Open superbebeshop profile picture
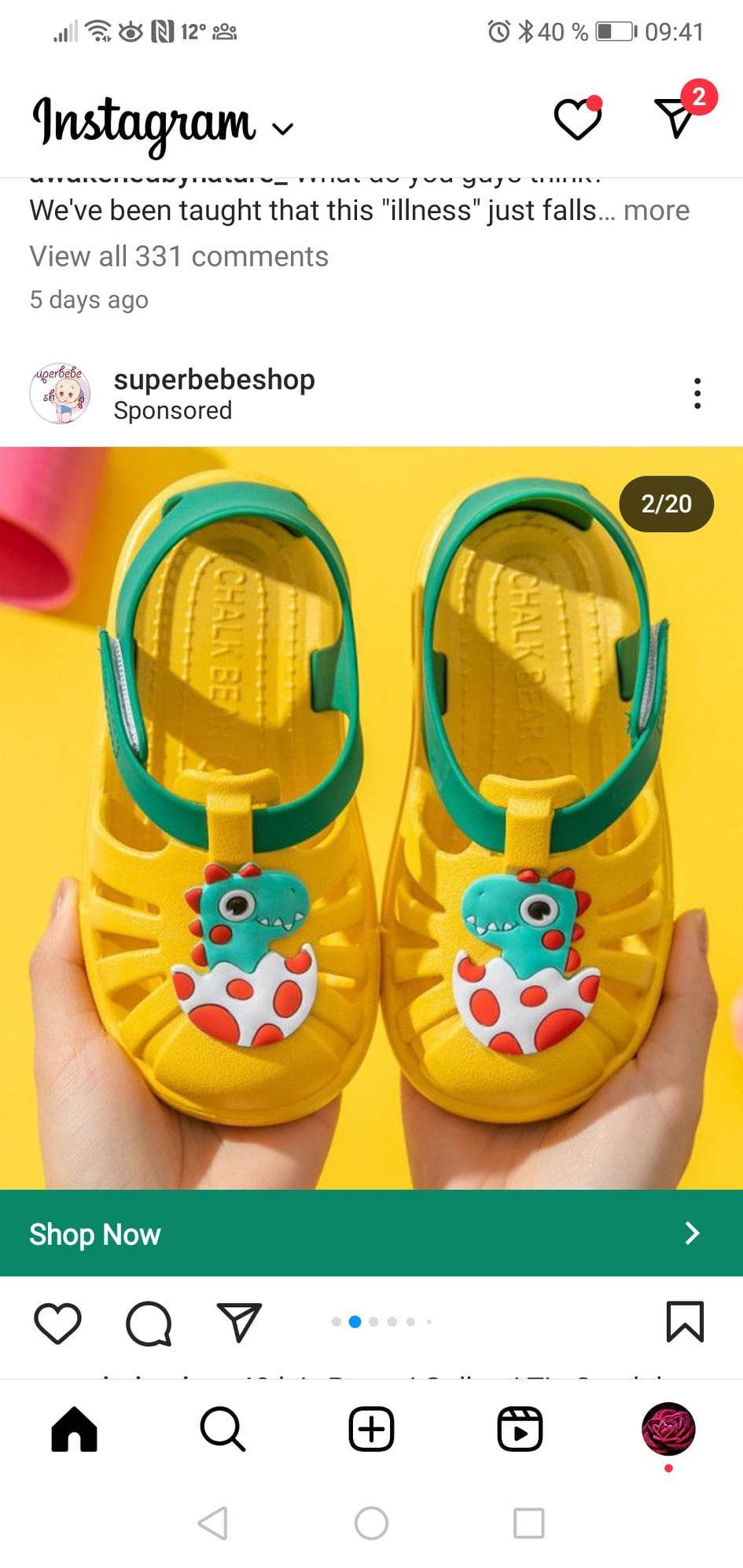 pyautogui.click(x=60, y=394)
